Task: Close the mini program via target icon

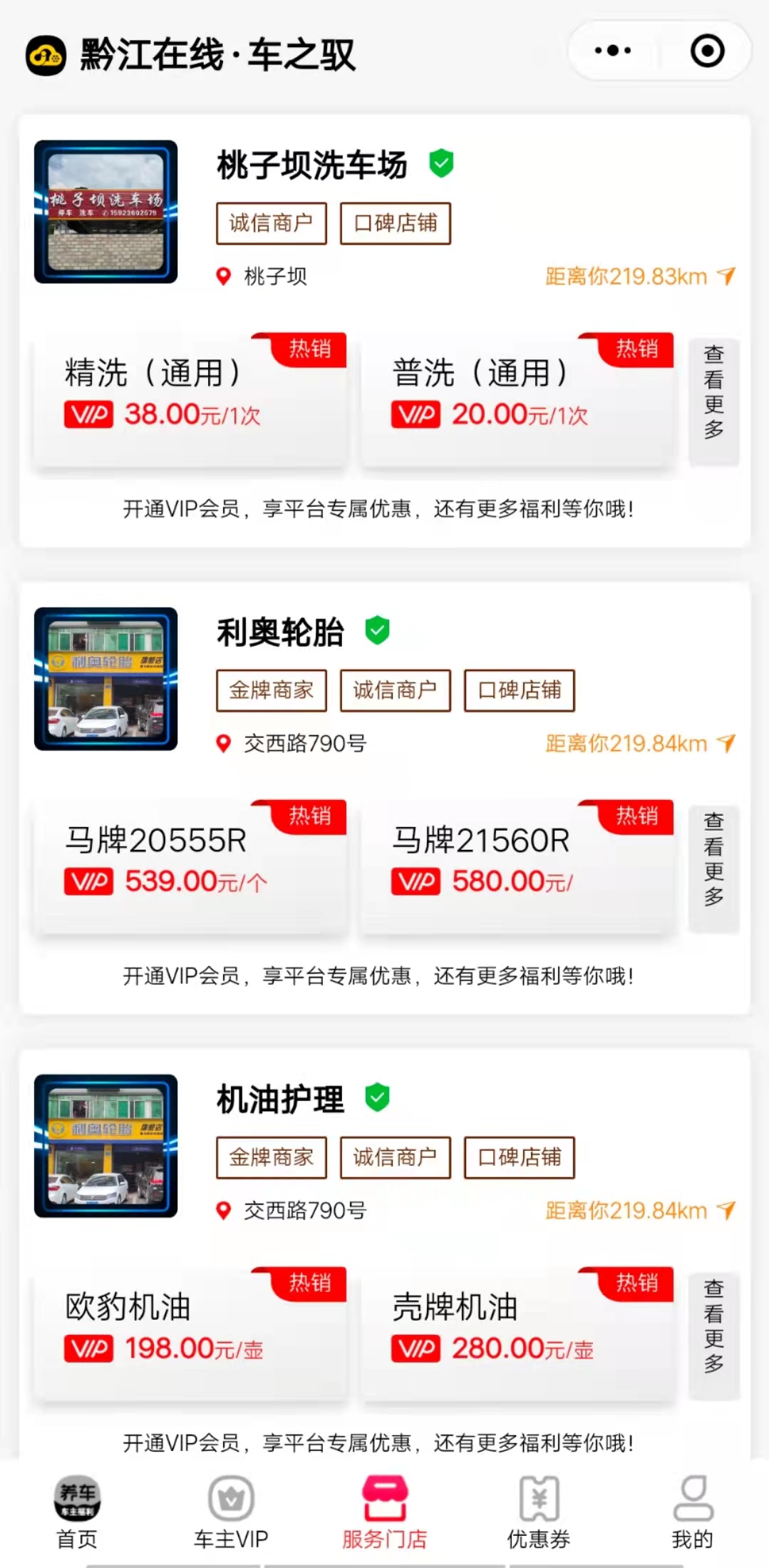Action: point(707,51)
